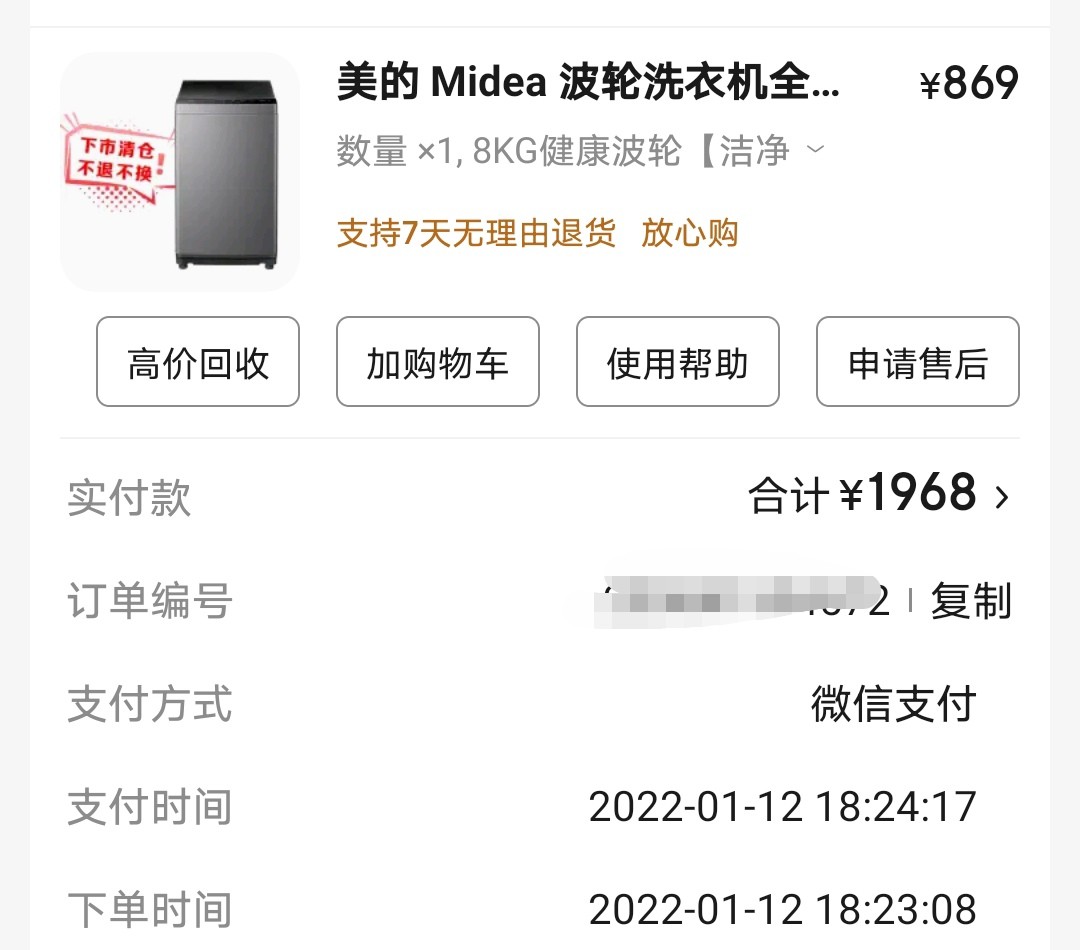1080x950 pixels.
Task: Open 使用帮助 for this product
Action: point(678,362)
